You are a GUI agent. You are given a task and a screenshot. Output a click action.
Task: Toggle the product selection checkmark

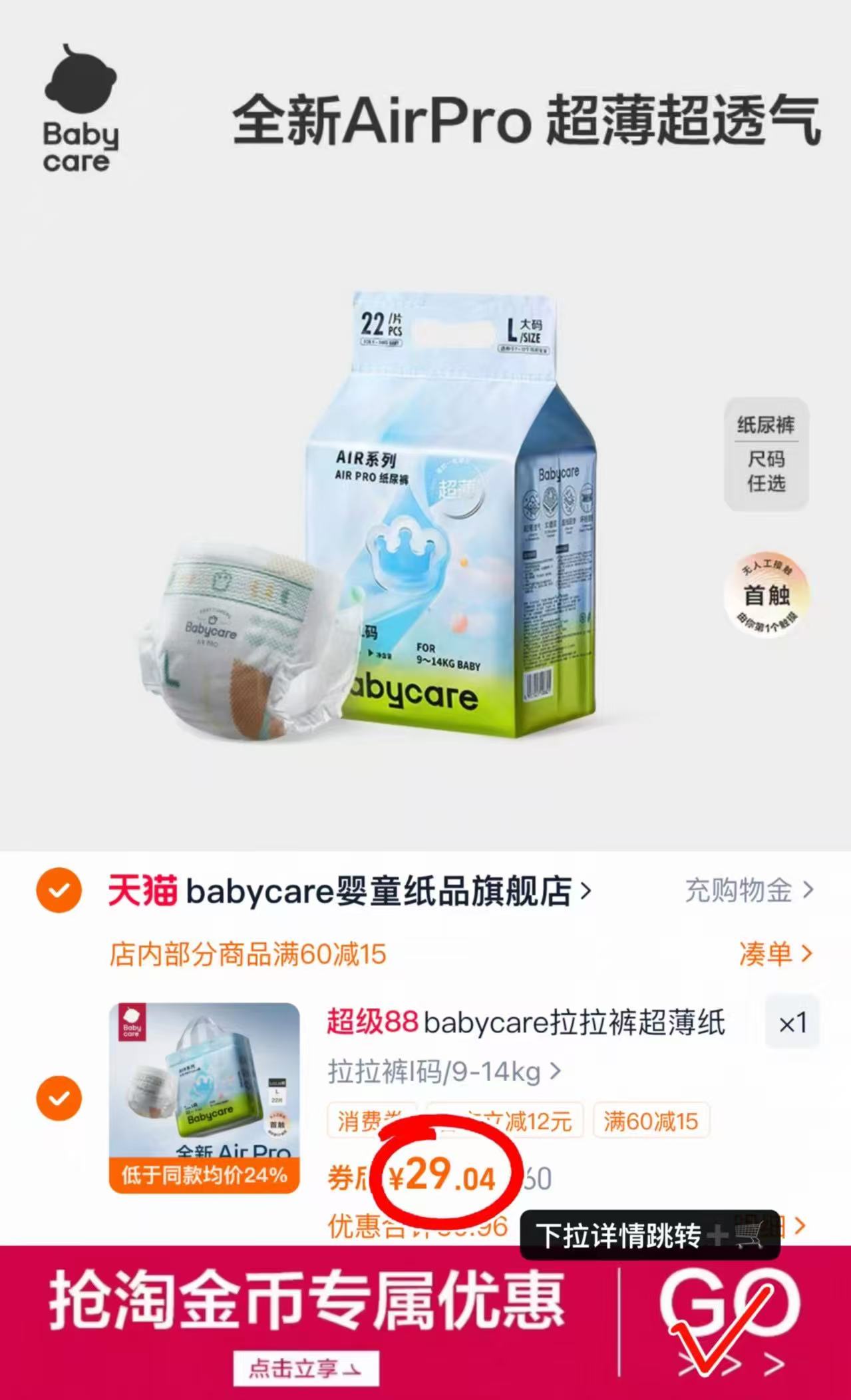coord(58,1098)
